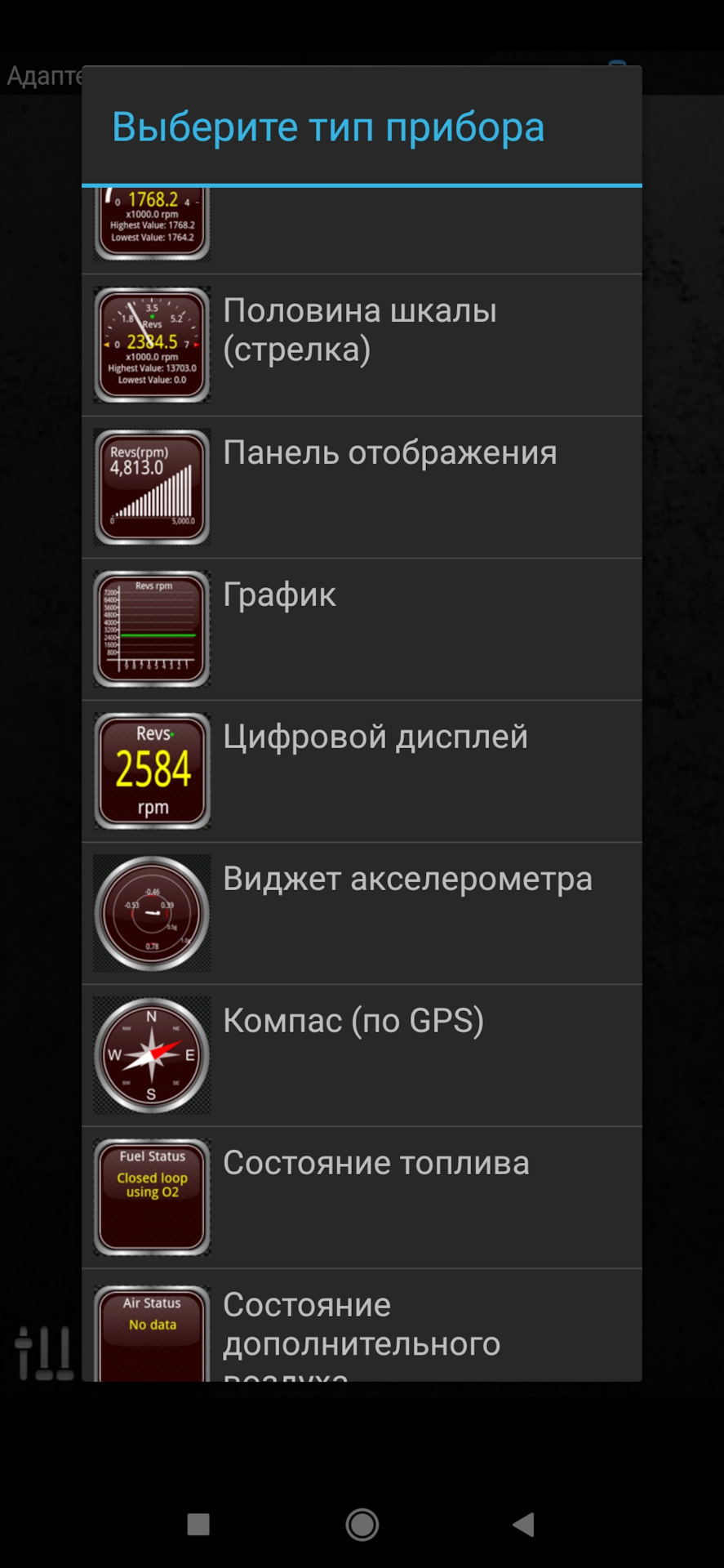Select Компас (по GPS)
The height and width of the screenshot is (1568, 724).
coord(360,1055)
